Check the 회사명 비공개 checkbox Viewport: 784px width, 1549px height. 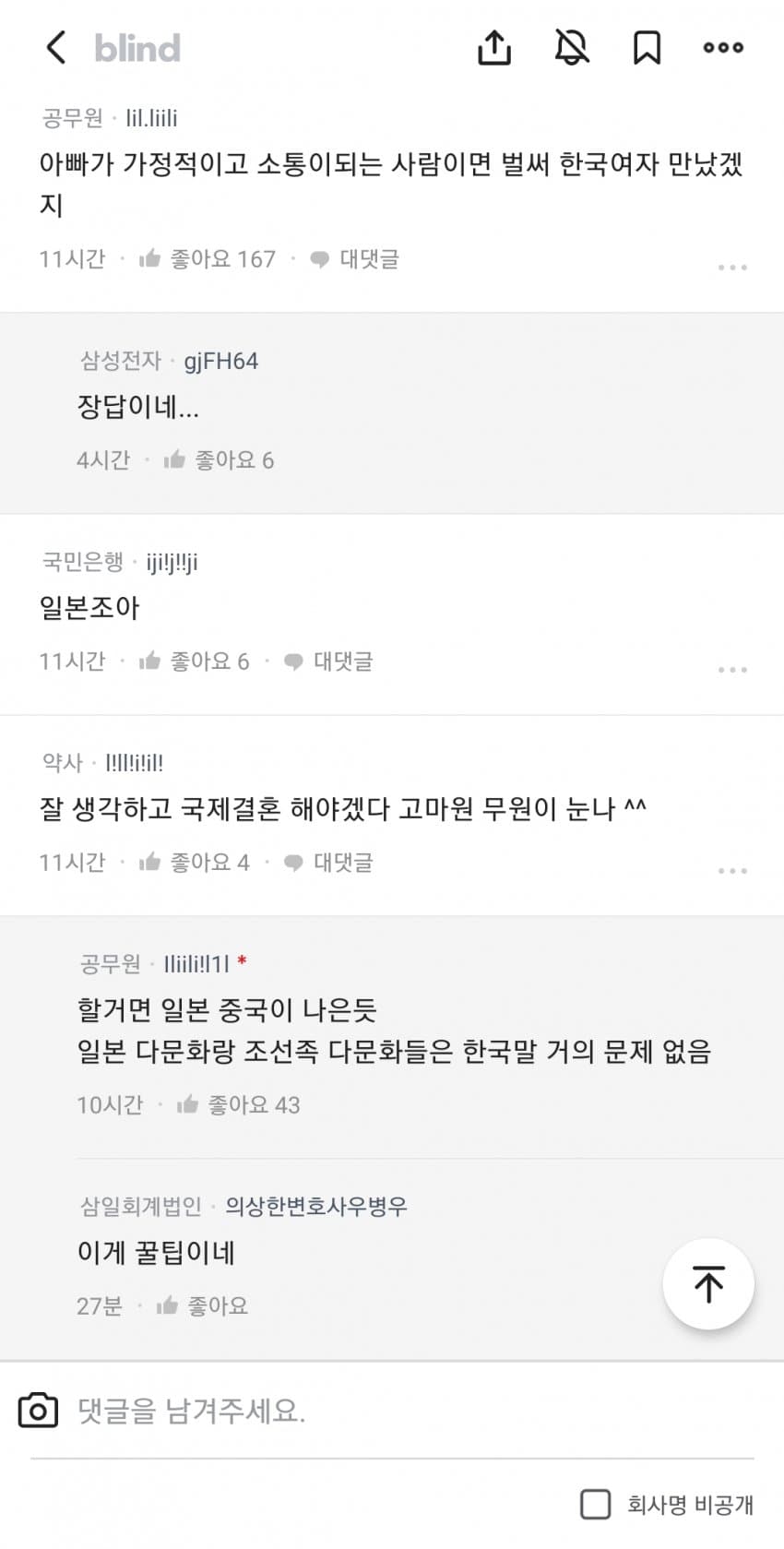tap(596, 1505)
